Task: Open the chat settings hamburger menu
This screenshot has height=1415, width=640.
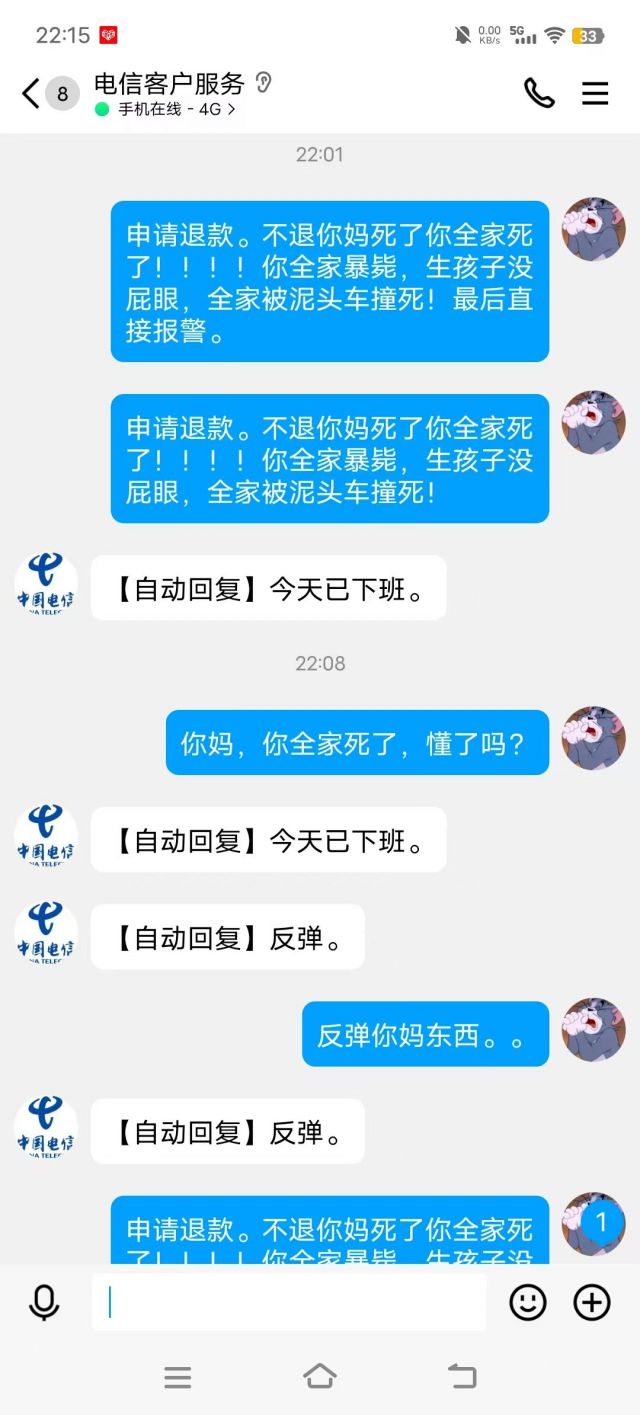Action: tap(595, 93)
